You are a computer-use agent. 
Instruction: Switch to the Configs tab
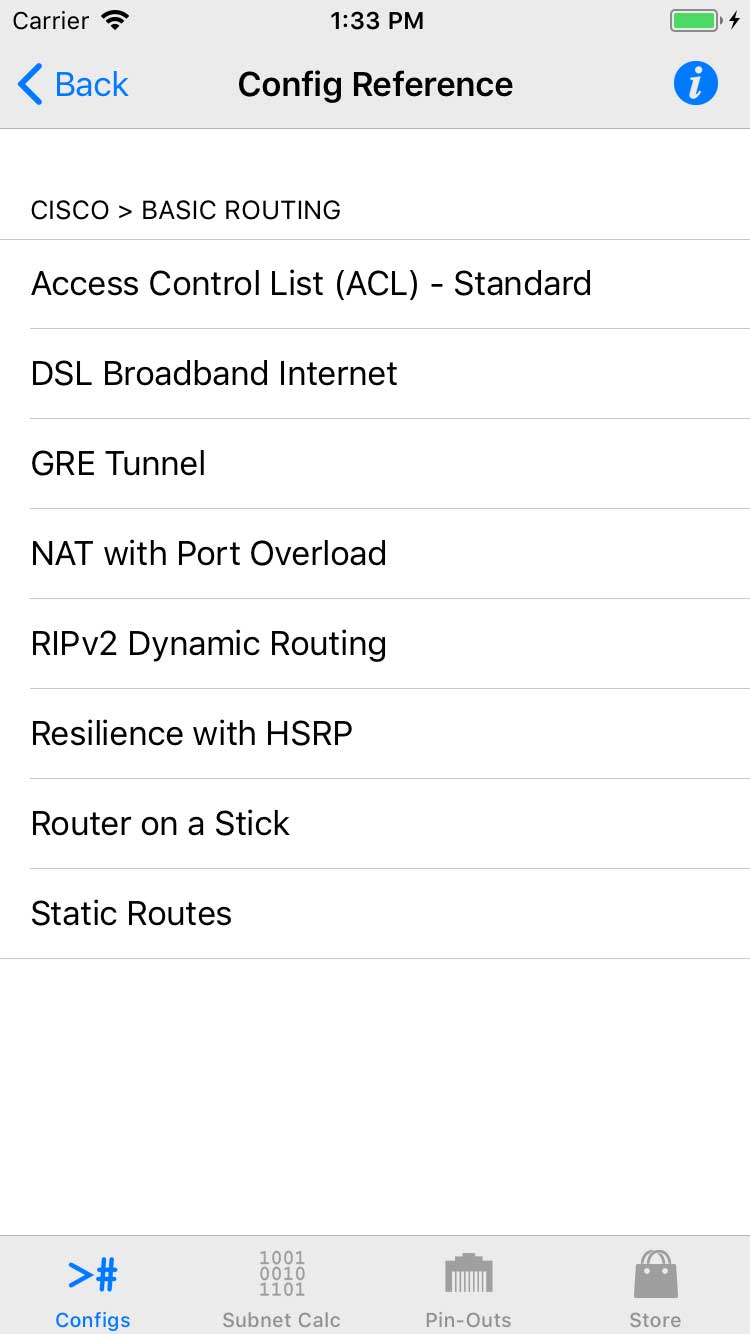point(93,1287)
